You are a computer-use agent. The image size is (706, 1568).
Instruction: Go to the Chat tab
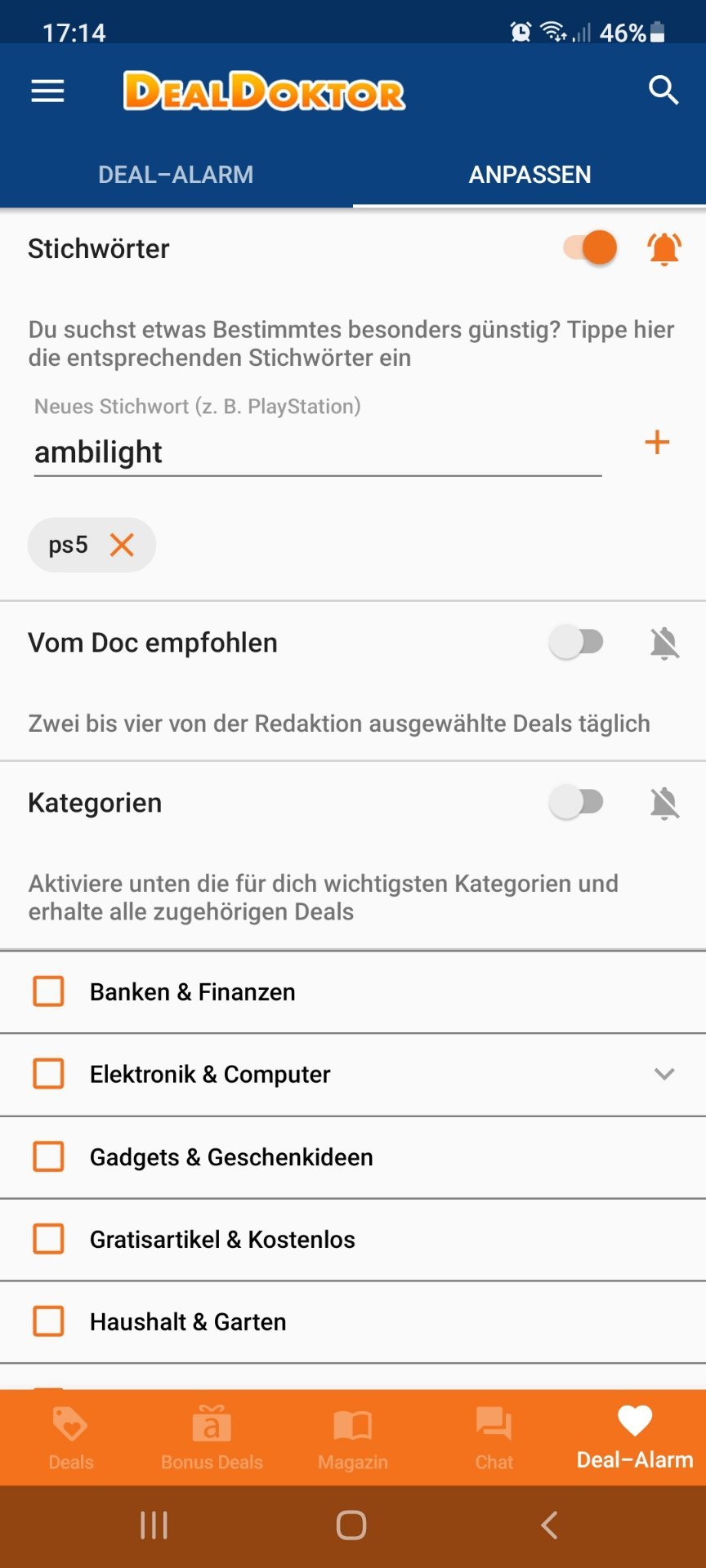(494, 1439)
